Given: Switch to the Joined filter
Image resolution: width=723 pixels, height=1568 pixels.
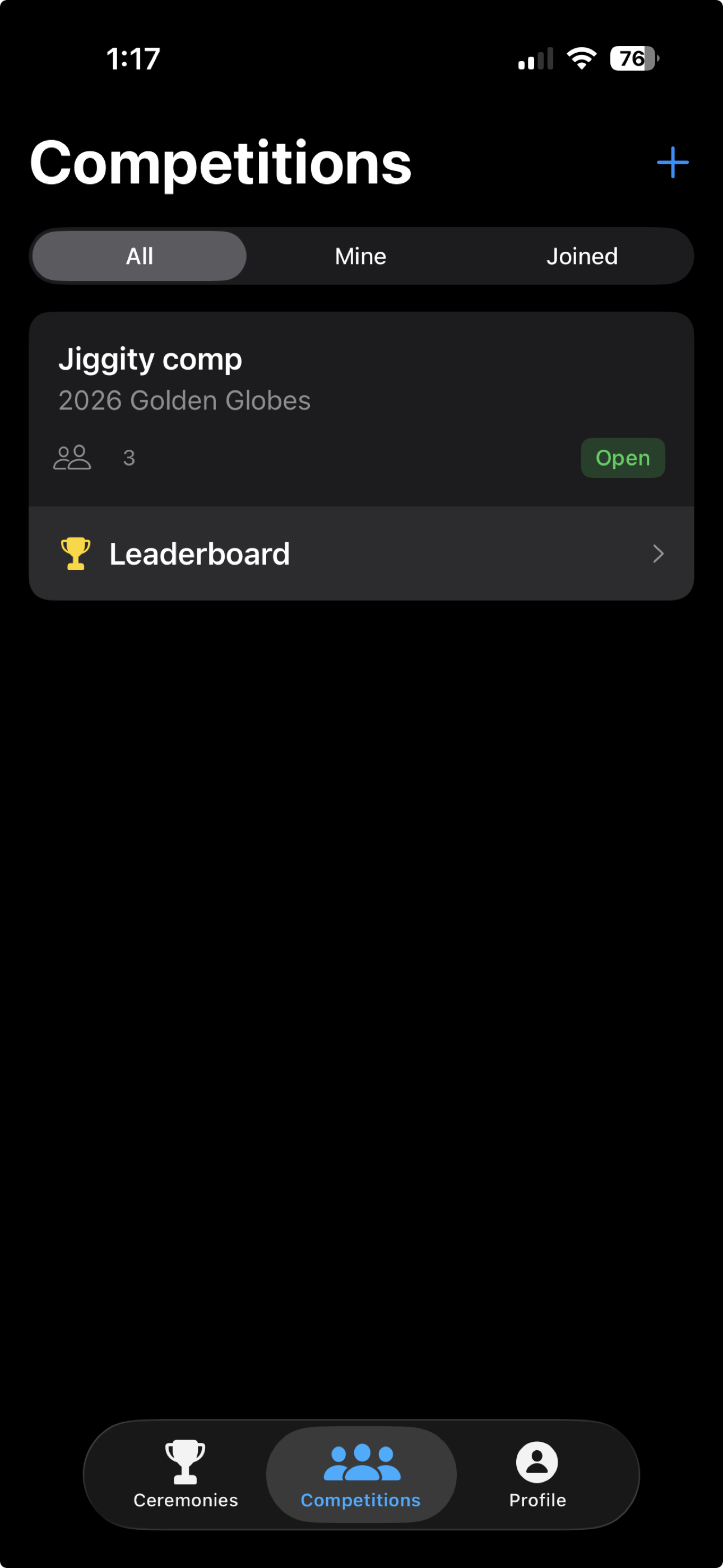Looking at the screenshot, I should point(582,256).
